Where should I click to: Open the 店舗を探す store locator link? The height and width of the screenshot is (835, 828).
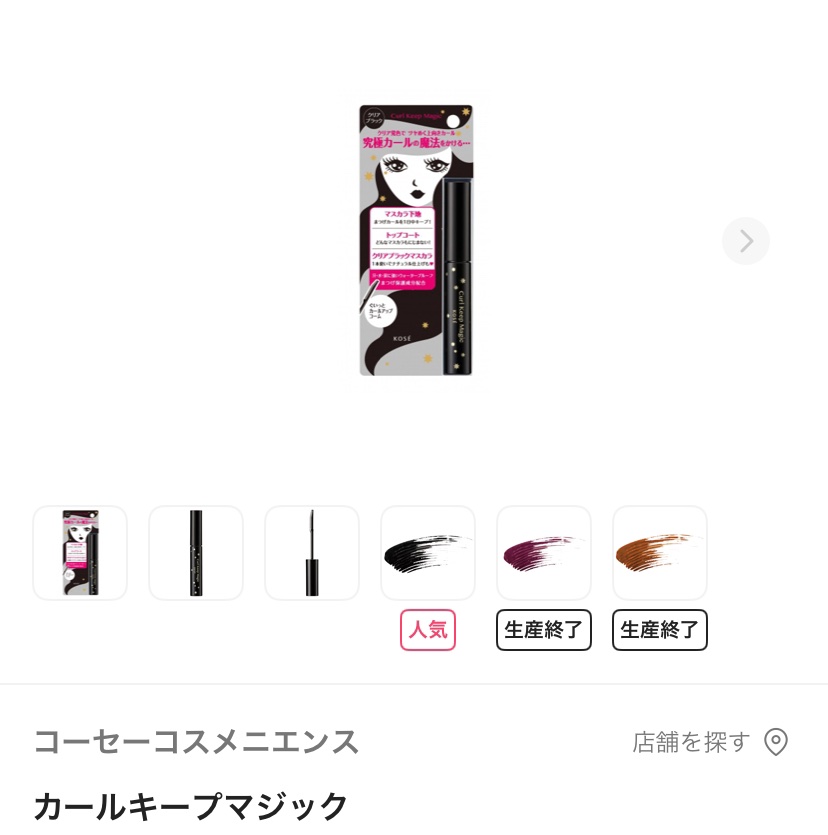(690, 742)
